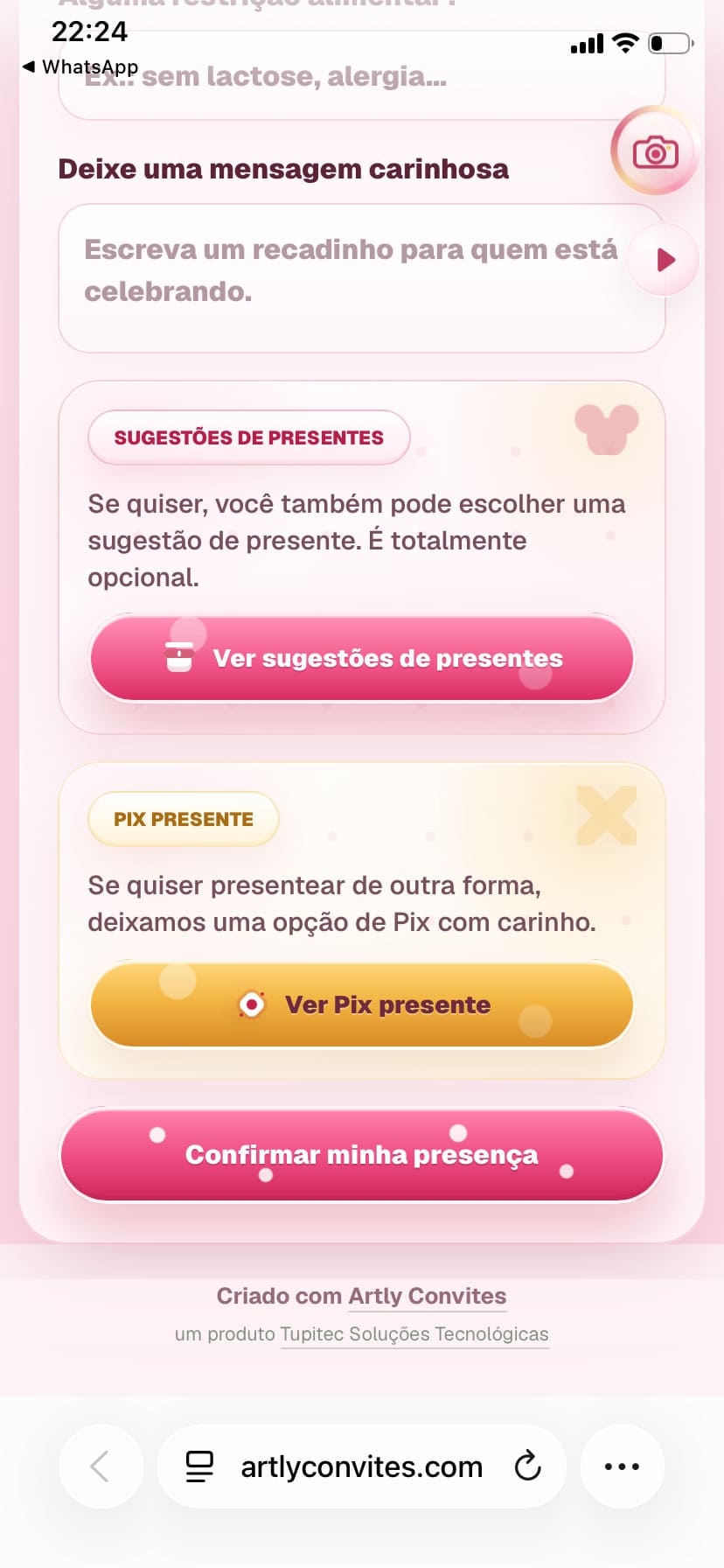Follow the Tupitec Soluções Tecnológicas link
This screenshot has width=724, height=1568.
click(414, 1334)
